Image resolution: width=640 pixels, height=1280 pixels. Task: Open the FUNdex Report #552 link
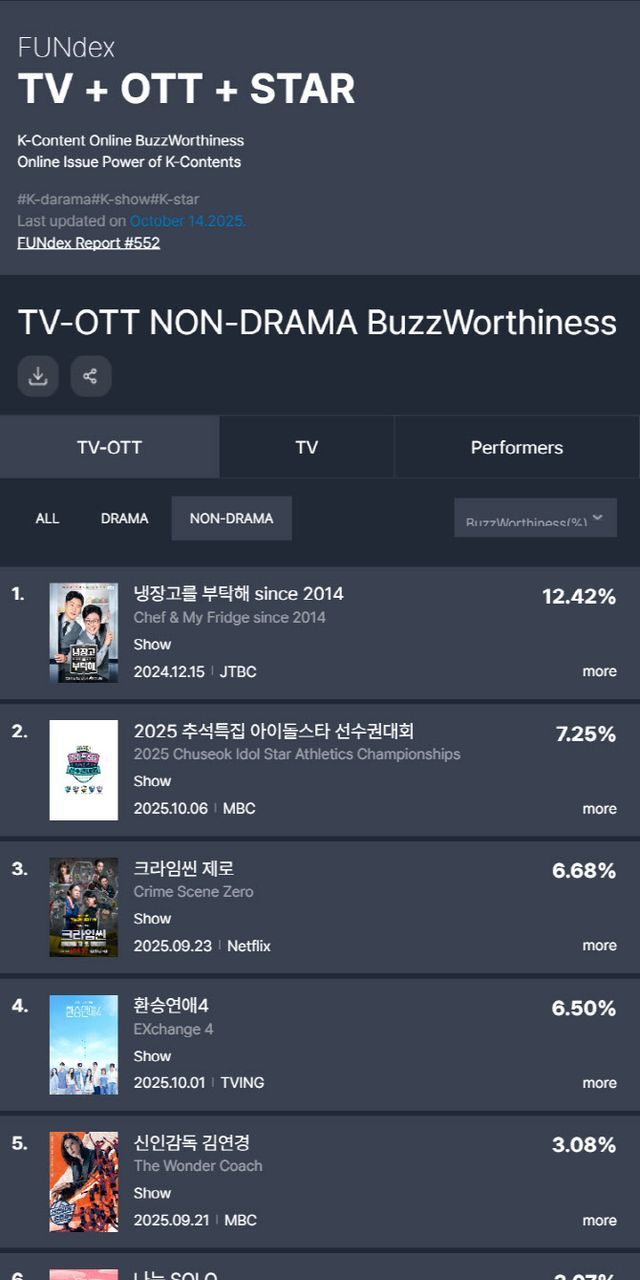click(88, 243)
